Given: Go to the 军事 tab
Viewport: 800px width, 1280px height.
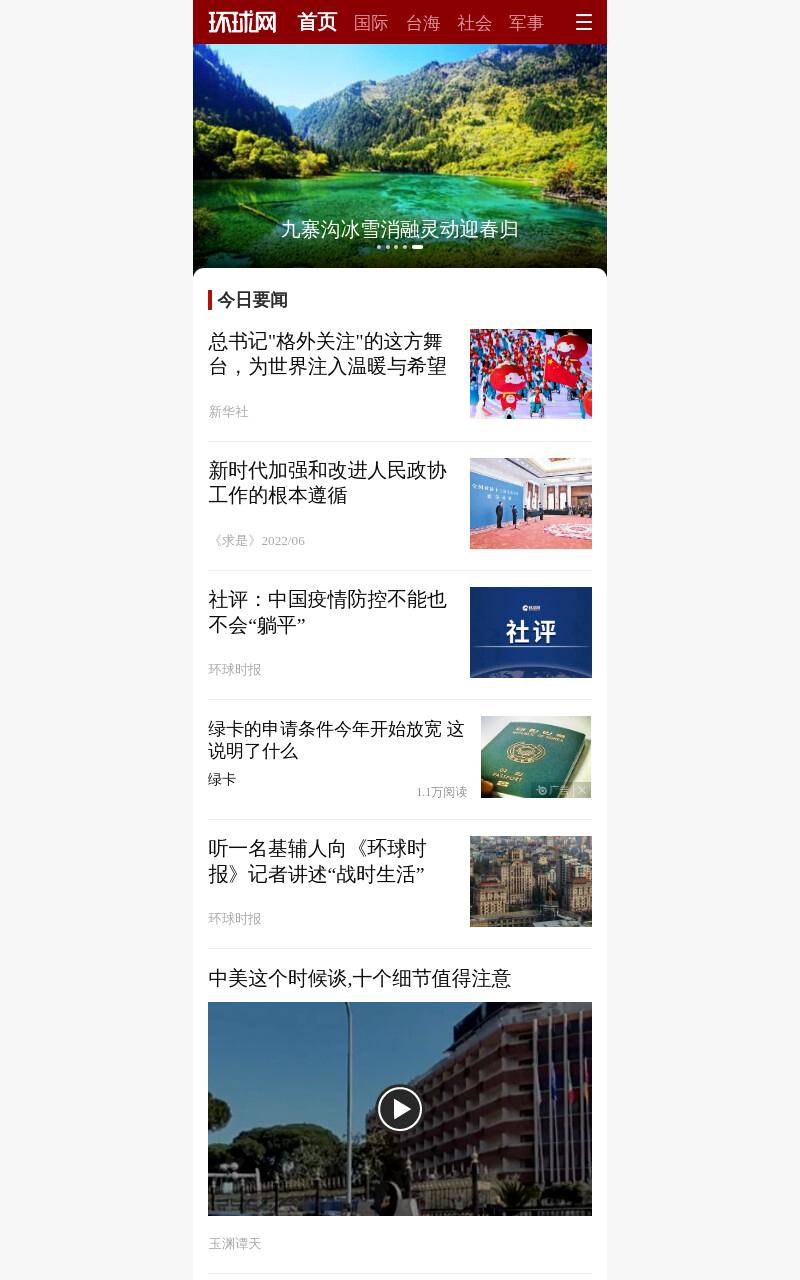Looking at the screenshot, I should pyautogui.click(x=526, y=23).
